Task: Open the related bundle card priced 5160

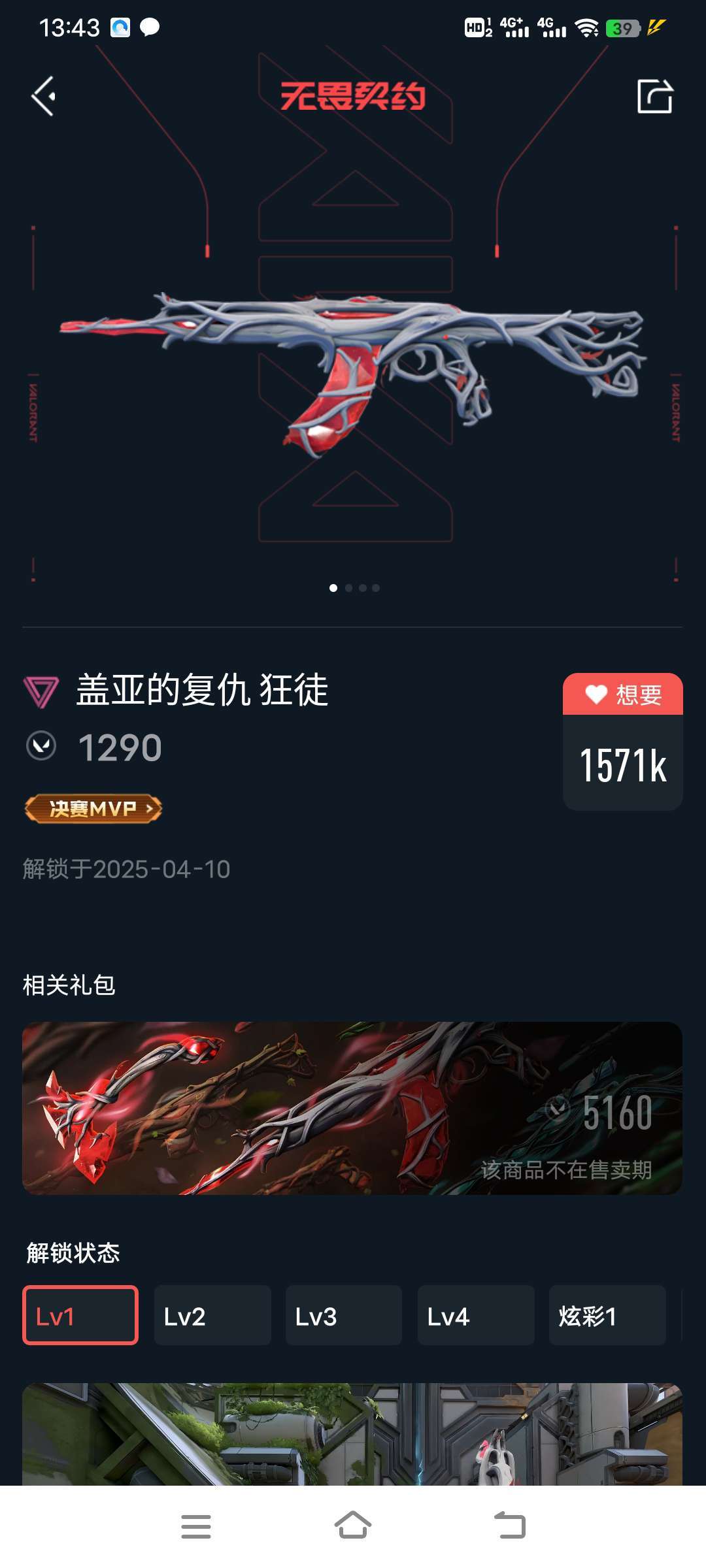Action: tap(352, 1108)
